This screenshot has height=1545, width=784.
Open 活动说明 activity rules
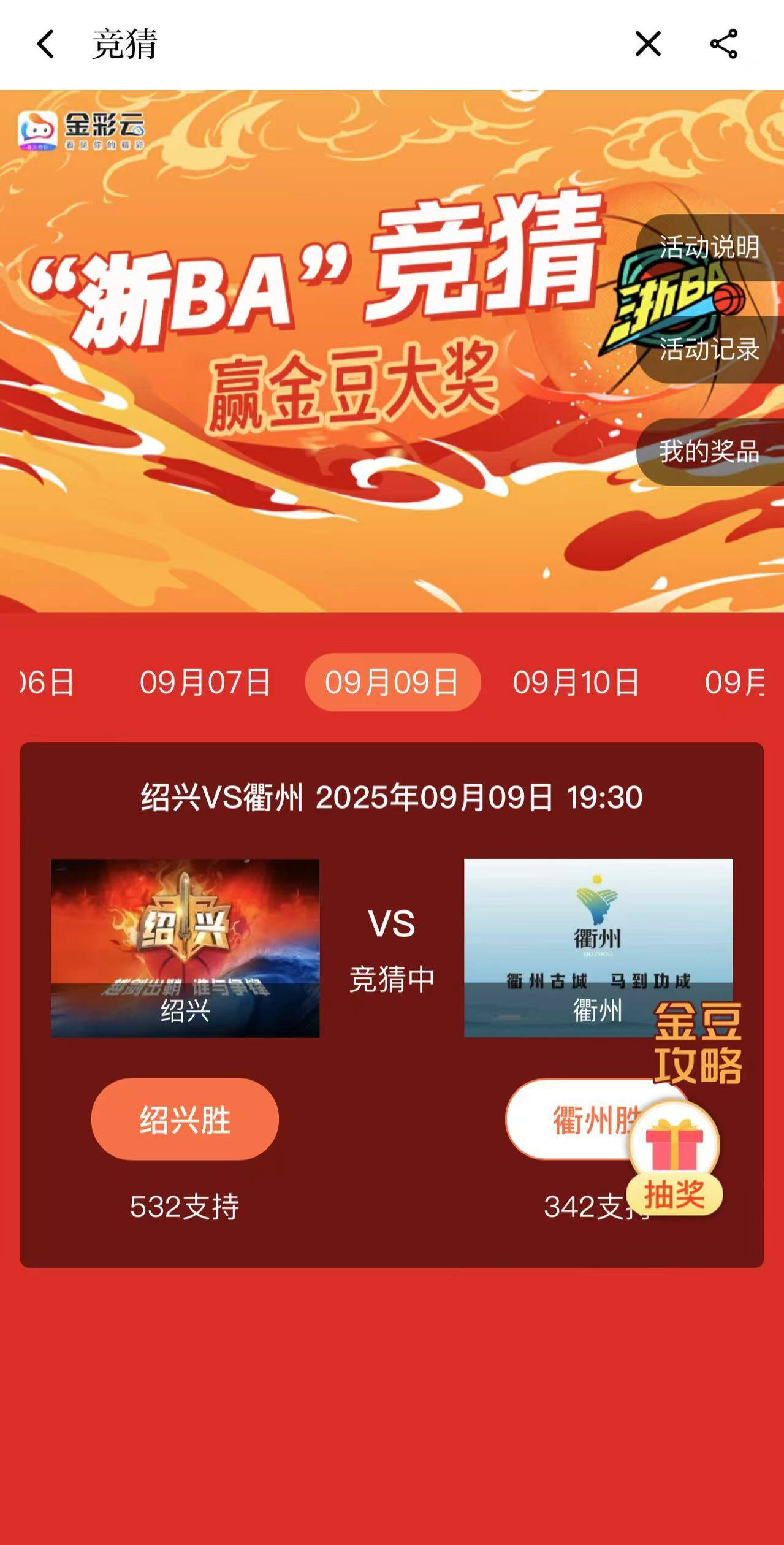click(x=710, y=248)
